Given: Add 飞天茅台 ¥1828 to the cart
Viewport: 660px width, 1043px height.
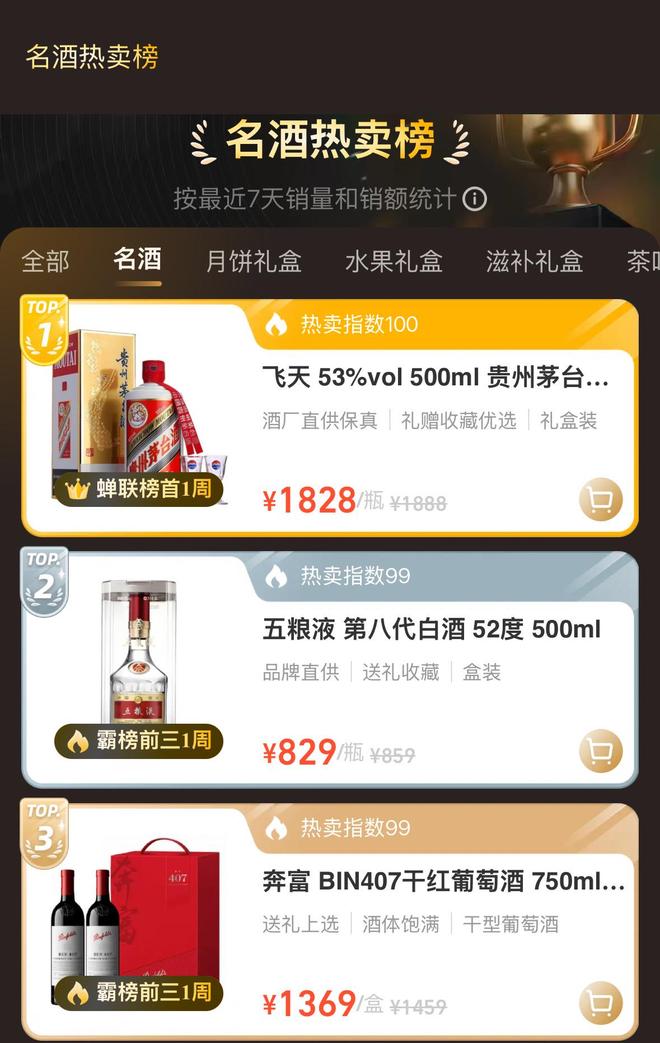Looking at the screenshot, I should pos(601,500).
